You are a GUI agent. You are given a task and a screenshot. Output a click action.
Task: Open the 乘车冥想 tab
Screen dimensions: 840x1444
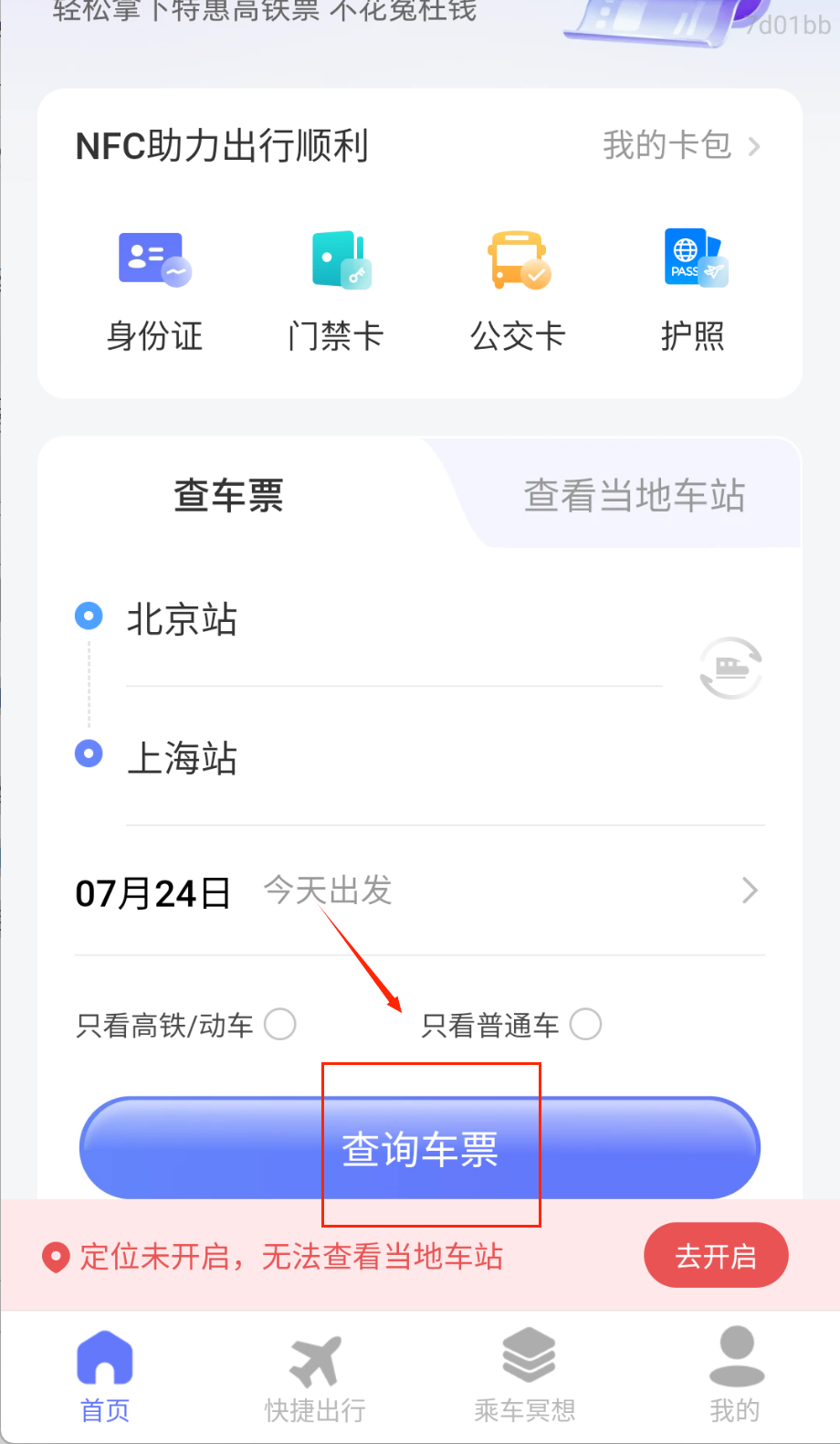point(525,1376)
